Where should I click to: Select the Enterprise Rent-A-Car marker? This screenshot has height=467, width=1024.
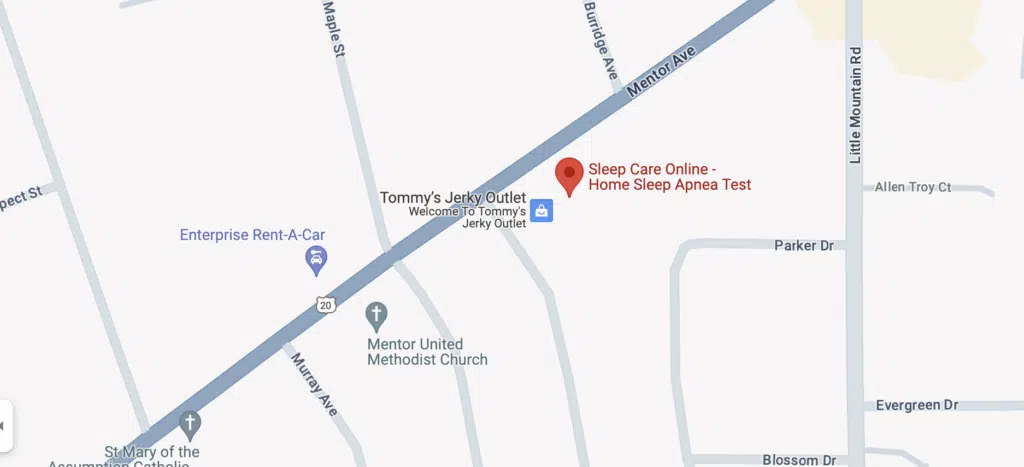tap(317, 263)
